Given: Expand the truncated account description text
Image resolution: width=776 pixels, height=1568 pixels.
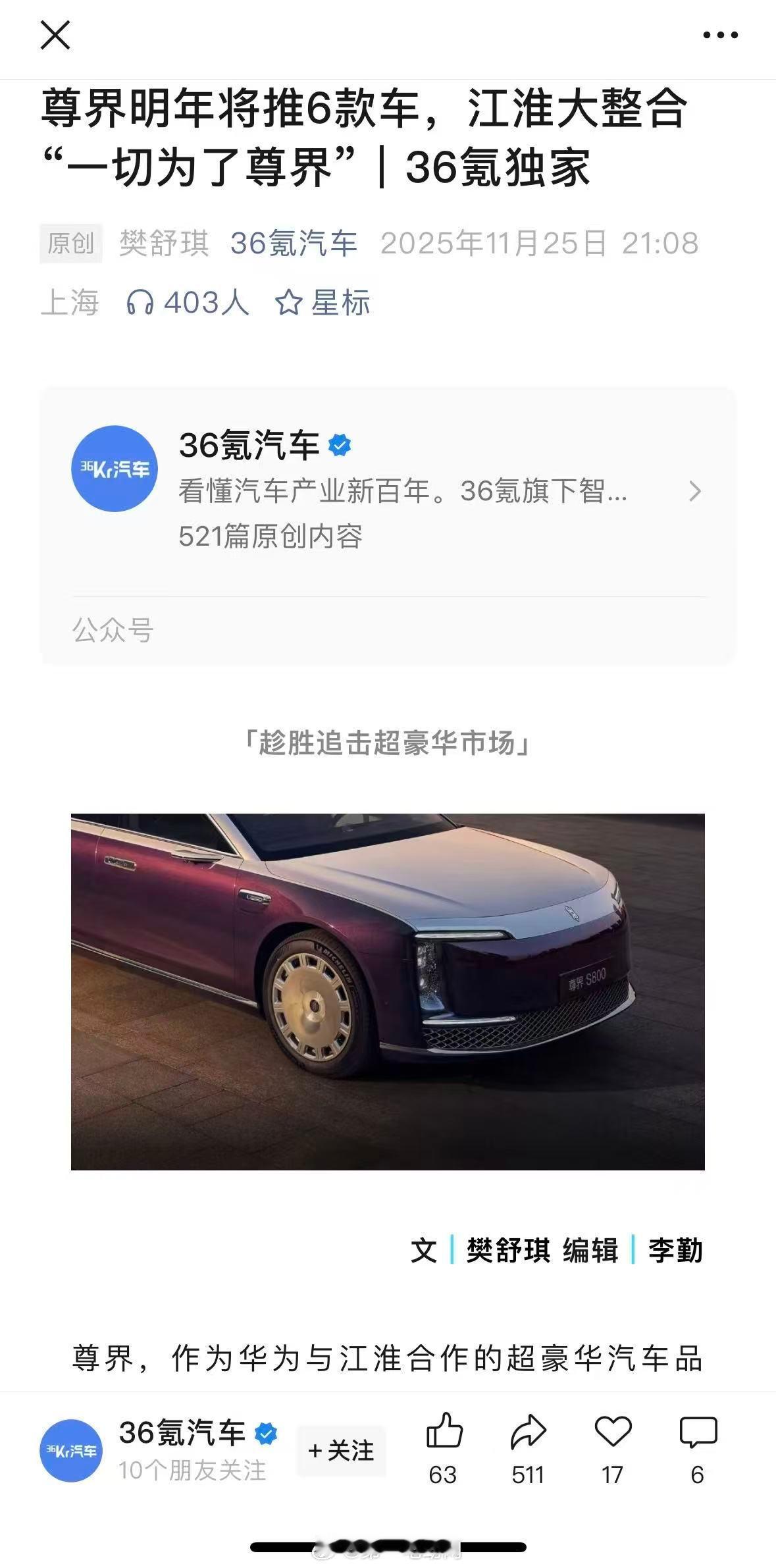Looking at the screenshot, I should pyautogui.click(x=404, y=492).
